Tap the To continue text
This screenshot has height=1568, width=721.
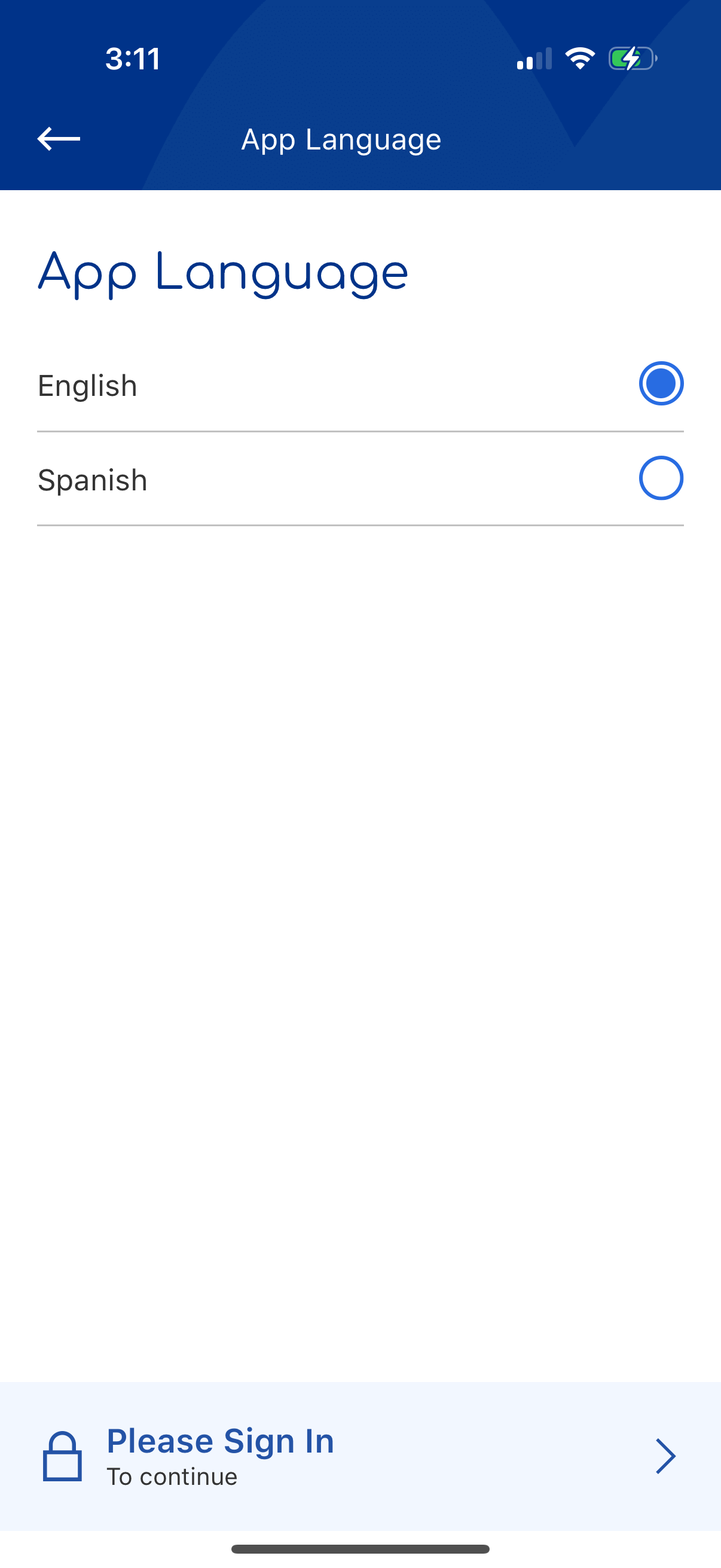pyautogui.click(x=172, y=1475)
